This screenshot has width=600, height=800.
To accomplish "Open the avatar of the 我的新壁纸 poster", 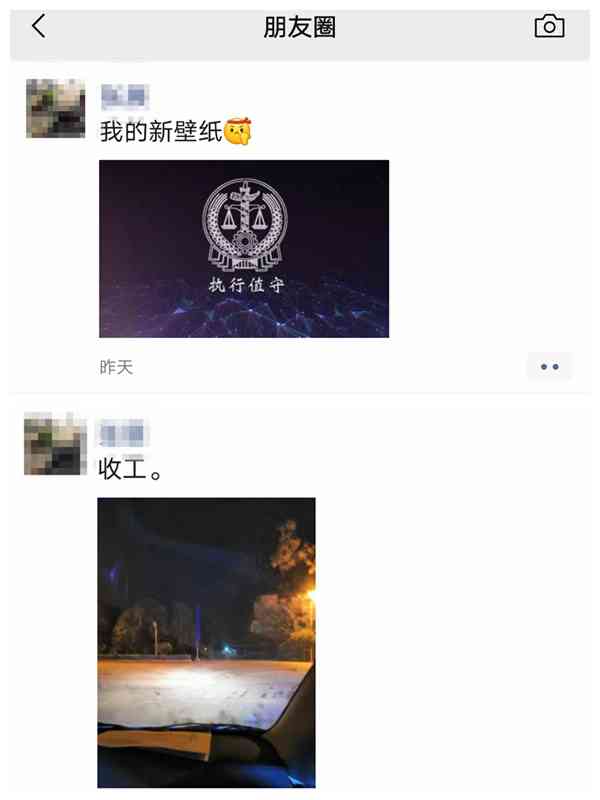I will [x=55, y=108].
